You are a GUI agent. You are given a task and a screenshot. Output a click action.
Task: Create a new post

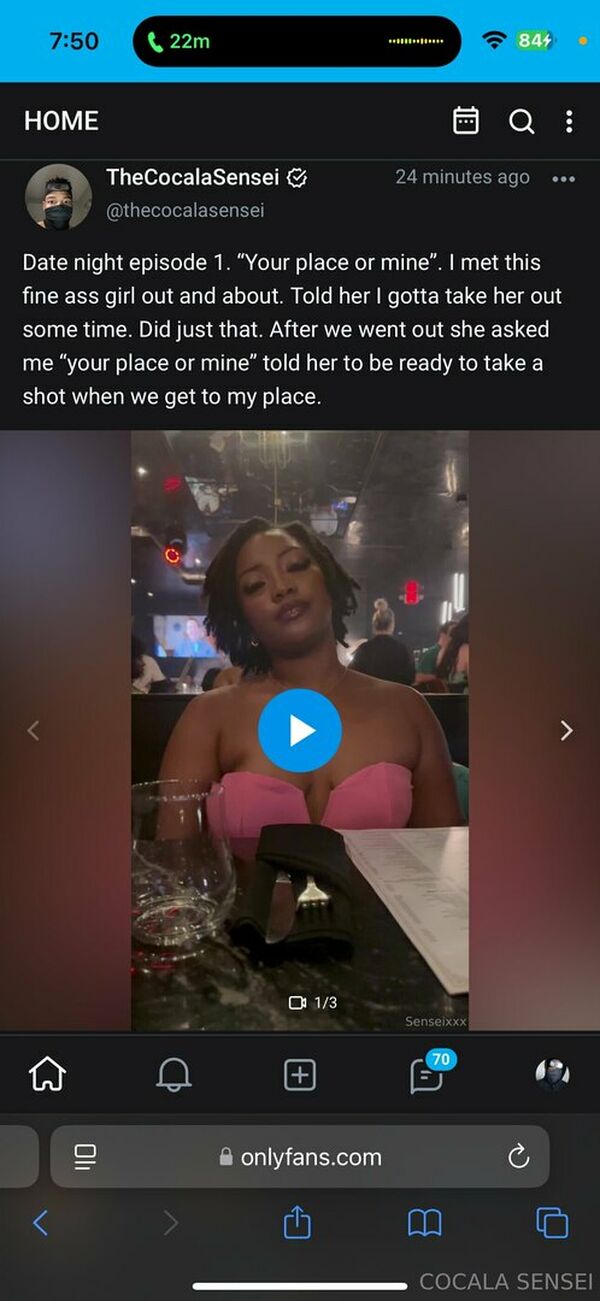(300, 1074)
